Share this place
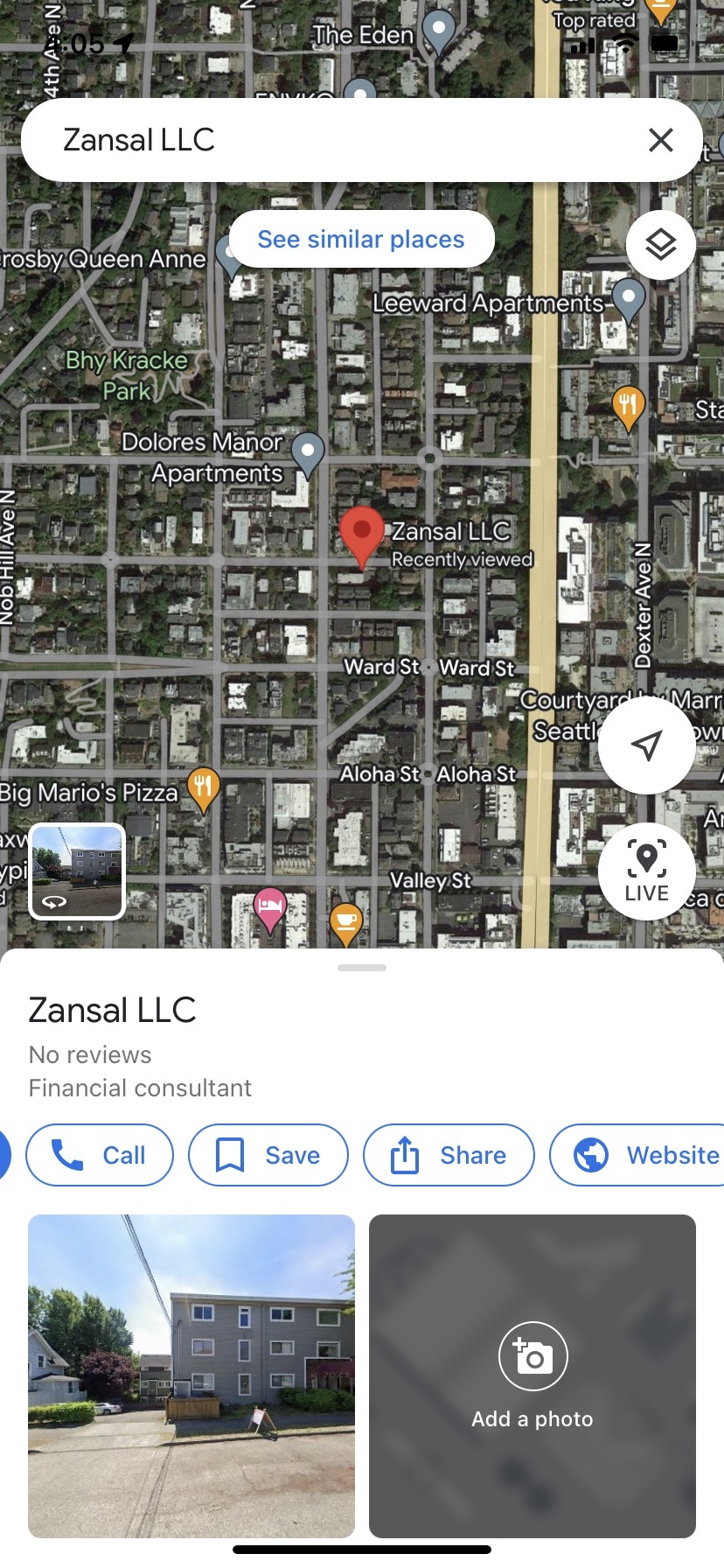 point(449,1155)
